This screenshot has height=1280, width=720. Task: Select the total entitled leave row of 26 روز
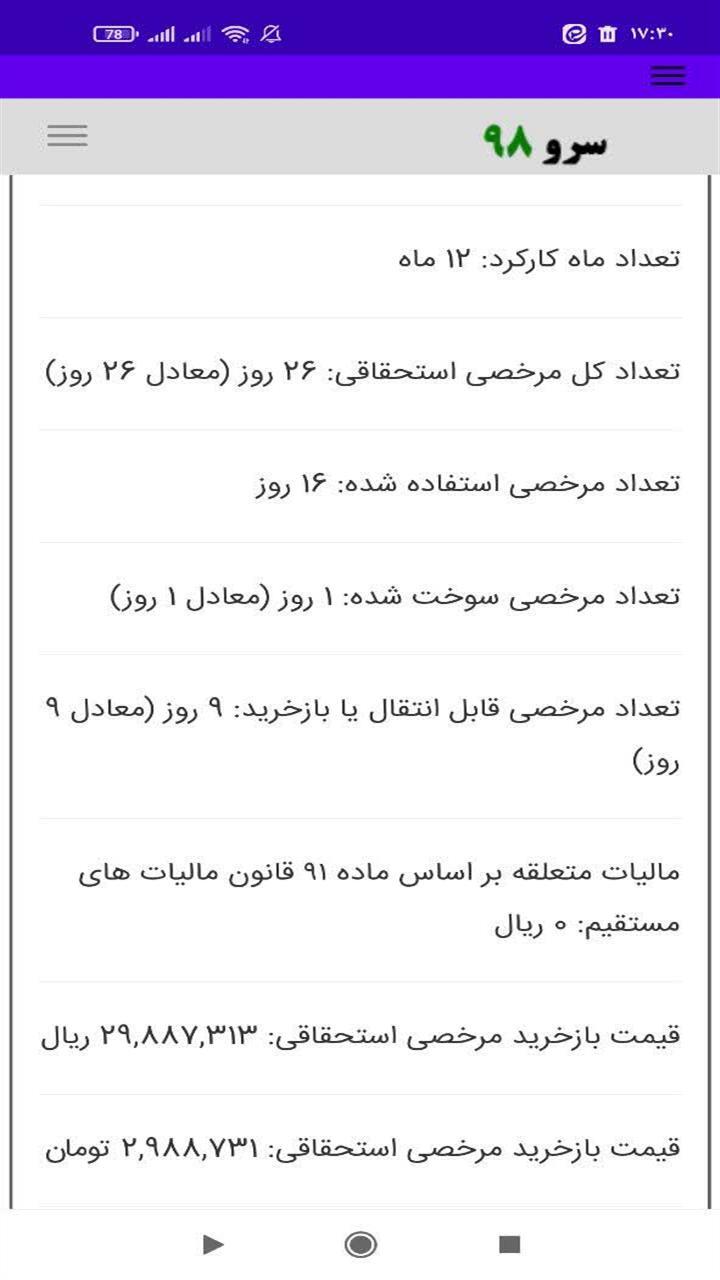pyautogui.click(x=360, y=369)
